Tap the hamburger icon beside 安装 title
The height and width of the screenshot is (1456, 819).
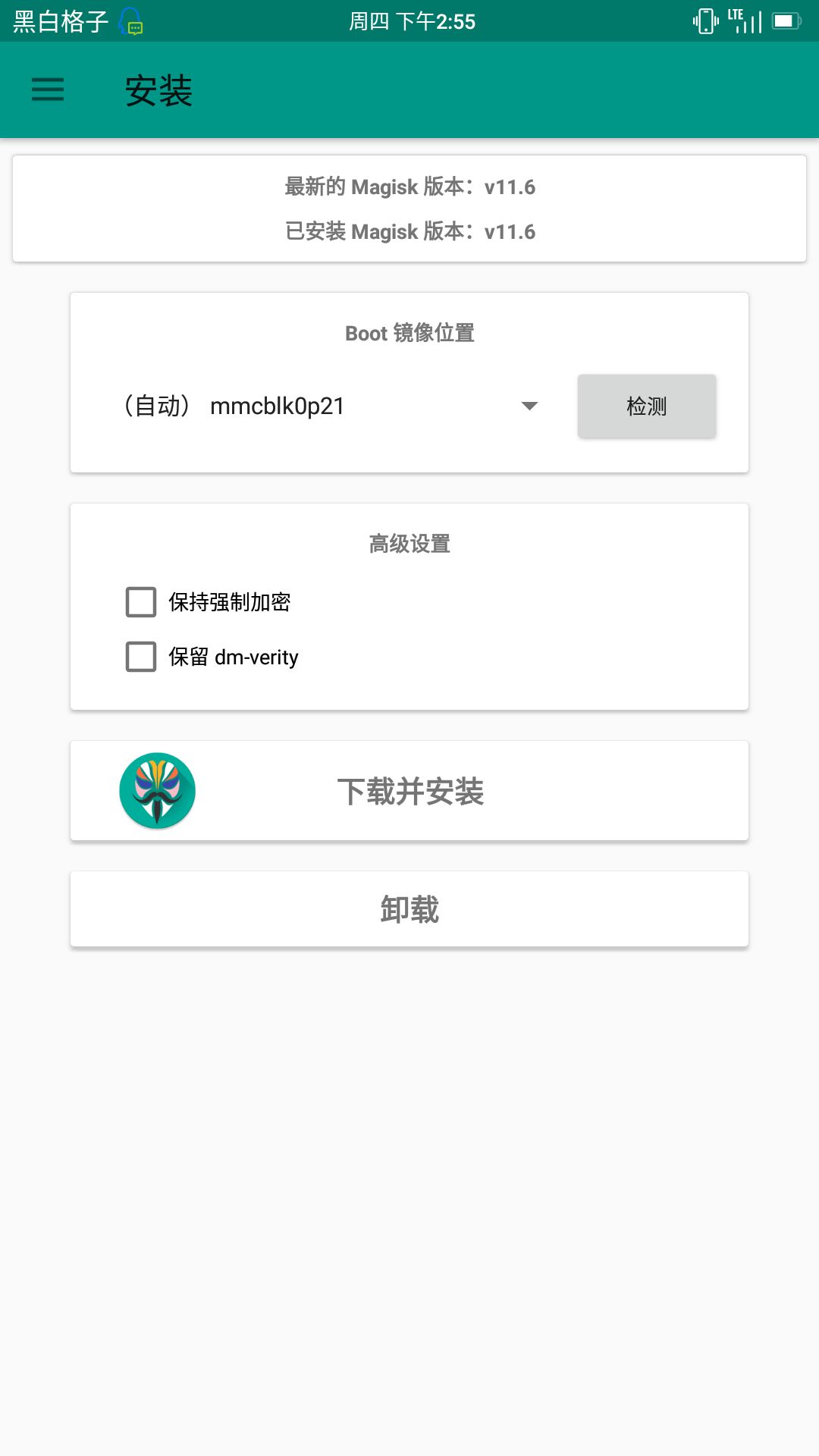coord(47,89)
